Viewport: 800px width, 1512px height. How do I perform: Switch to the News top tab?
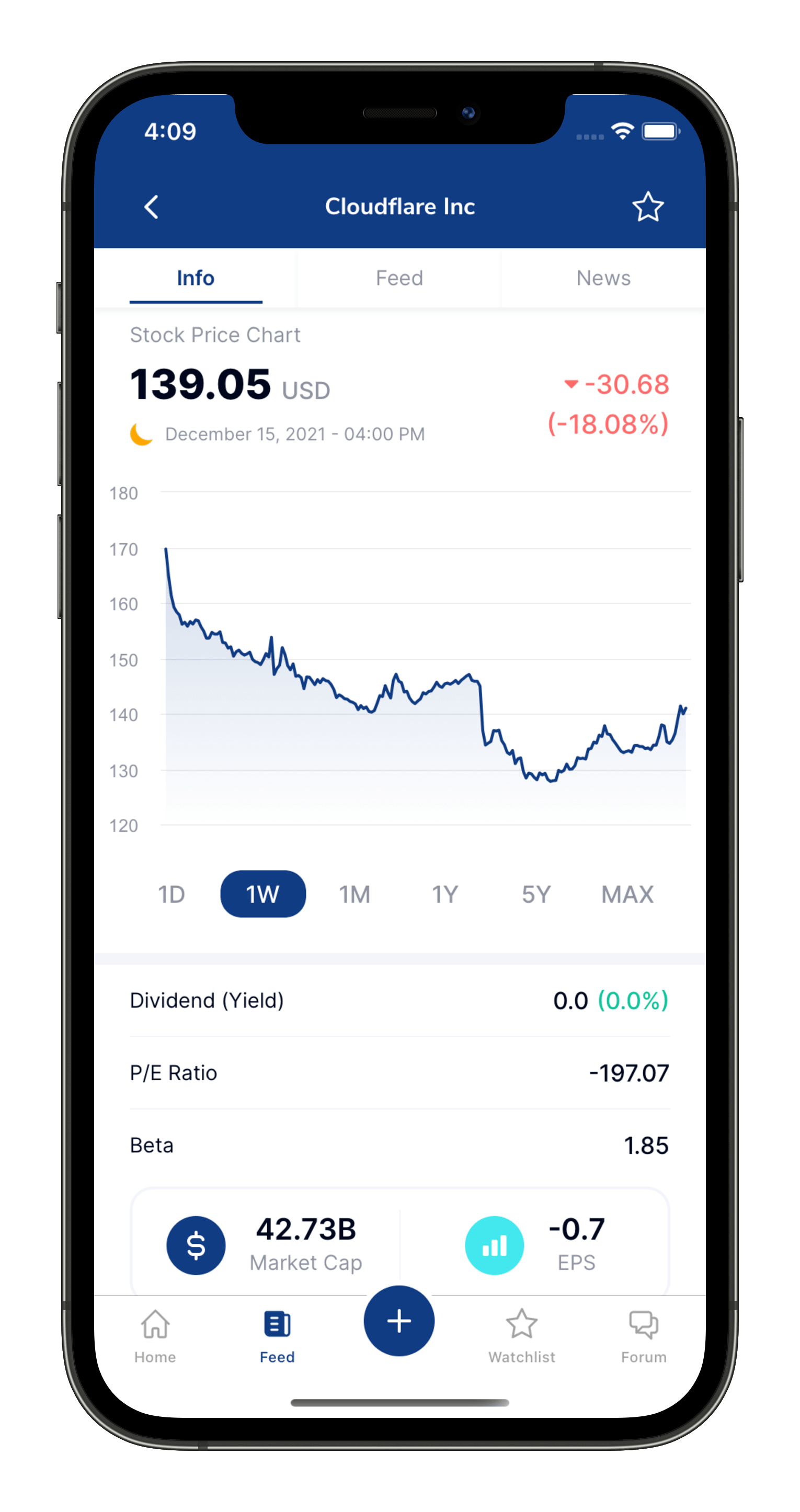pyautogui.click(x=603, y=278)
